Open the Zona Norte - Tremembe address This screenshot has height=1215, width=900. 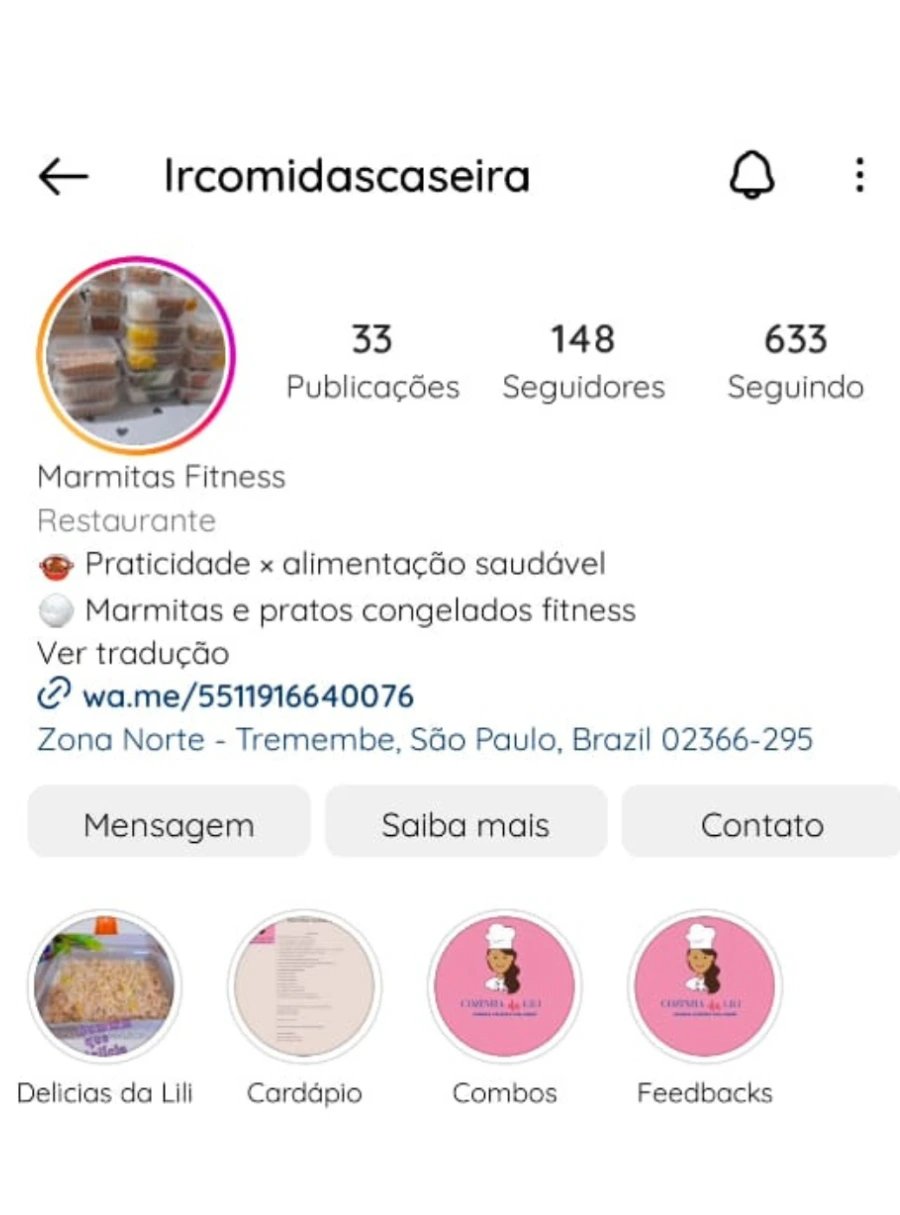pyautogui.click(x=425, y=740)
